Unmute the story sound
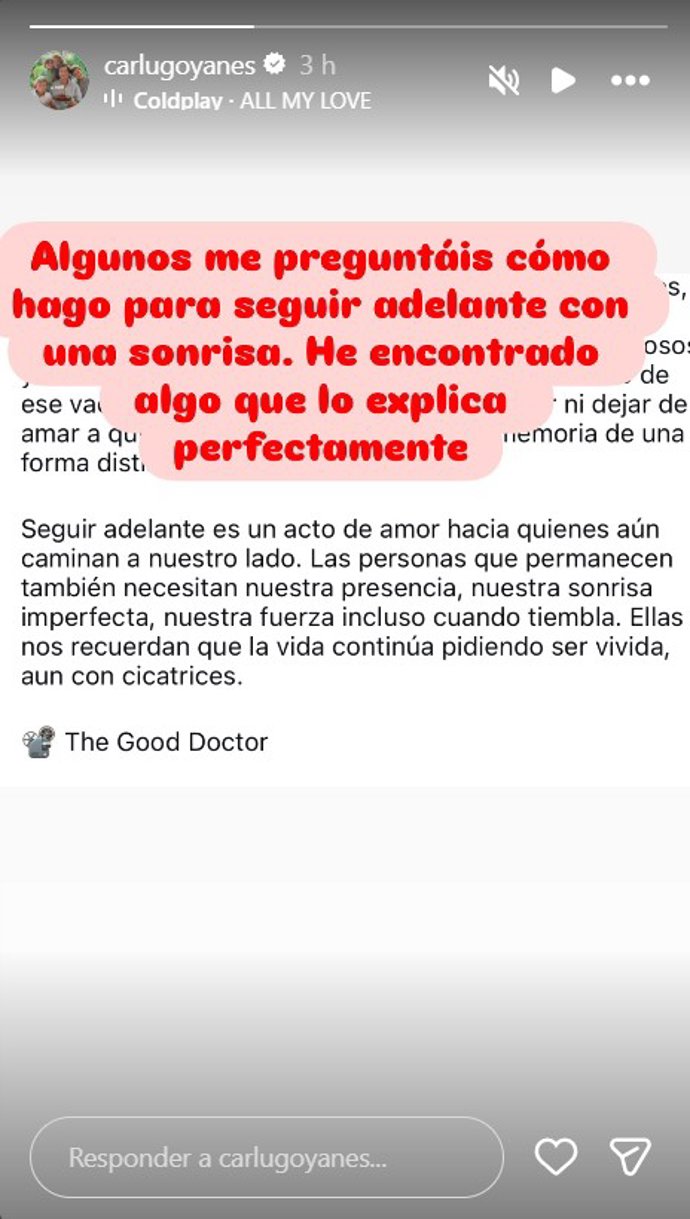This screenshot has height=1219, width=690. coord(503,81)
